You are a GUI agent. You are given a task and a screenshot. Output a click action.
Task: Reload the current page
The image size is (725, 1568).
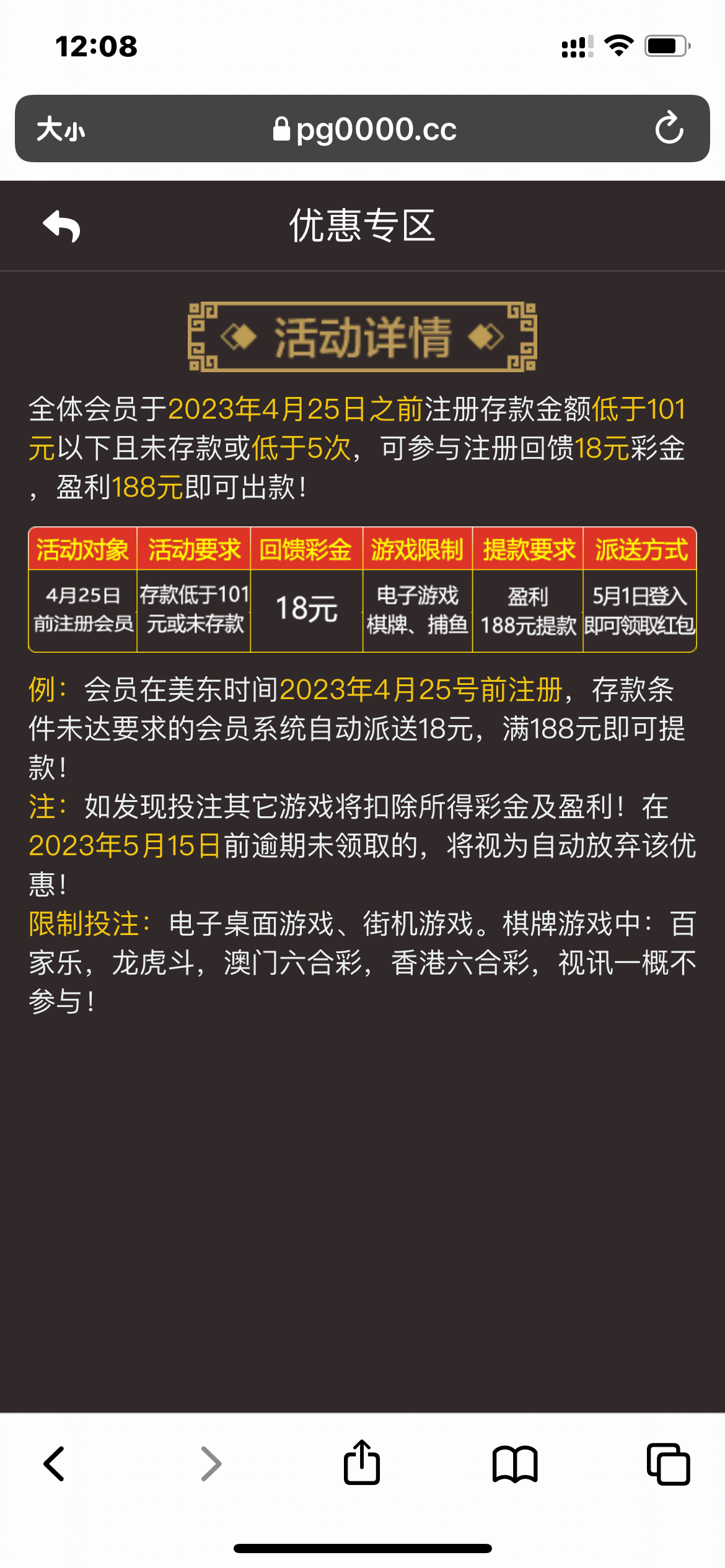[x=669, y=128]
